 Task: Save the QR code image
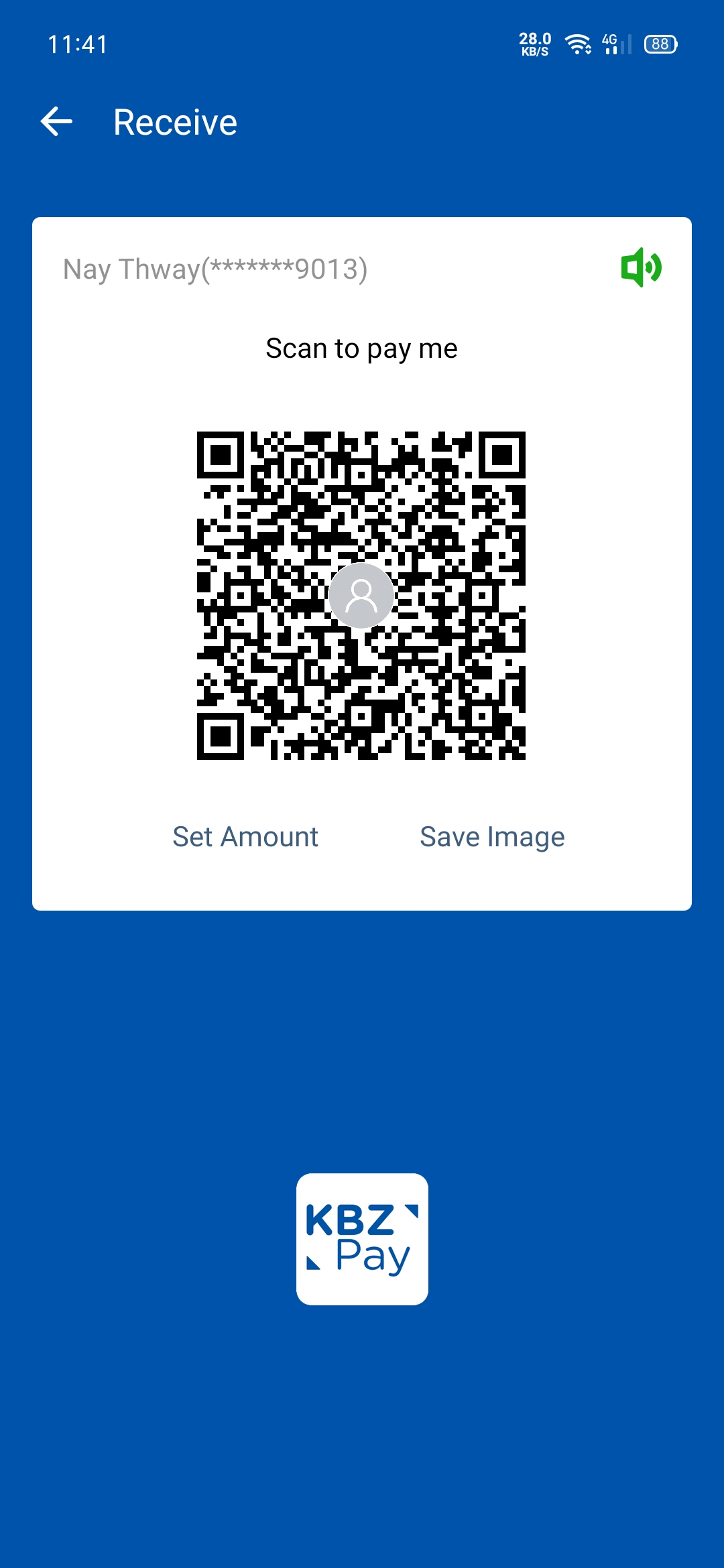[x=492, y=837]
